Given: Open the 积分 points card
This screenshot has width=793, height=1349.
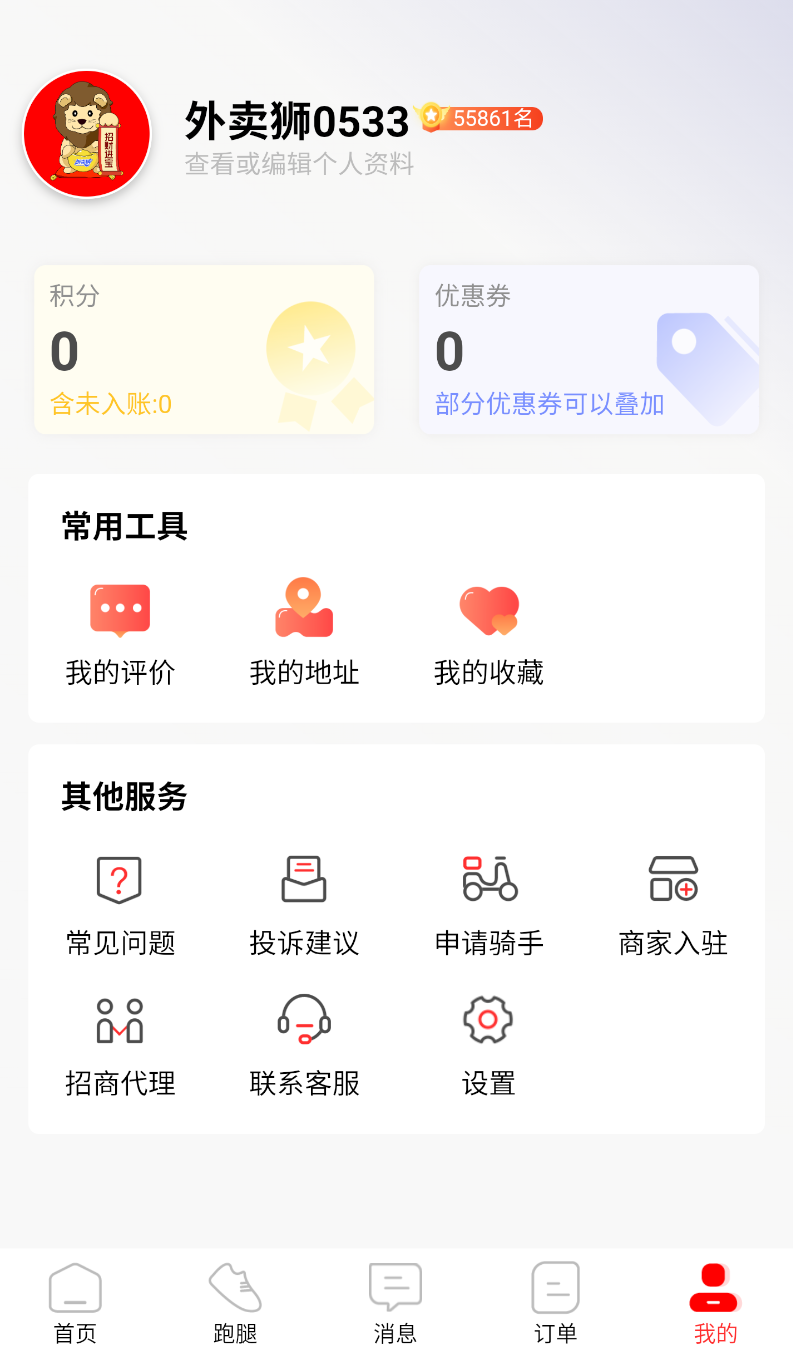Looking at the screenshot, I should (204, 349).
